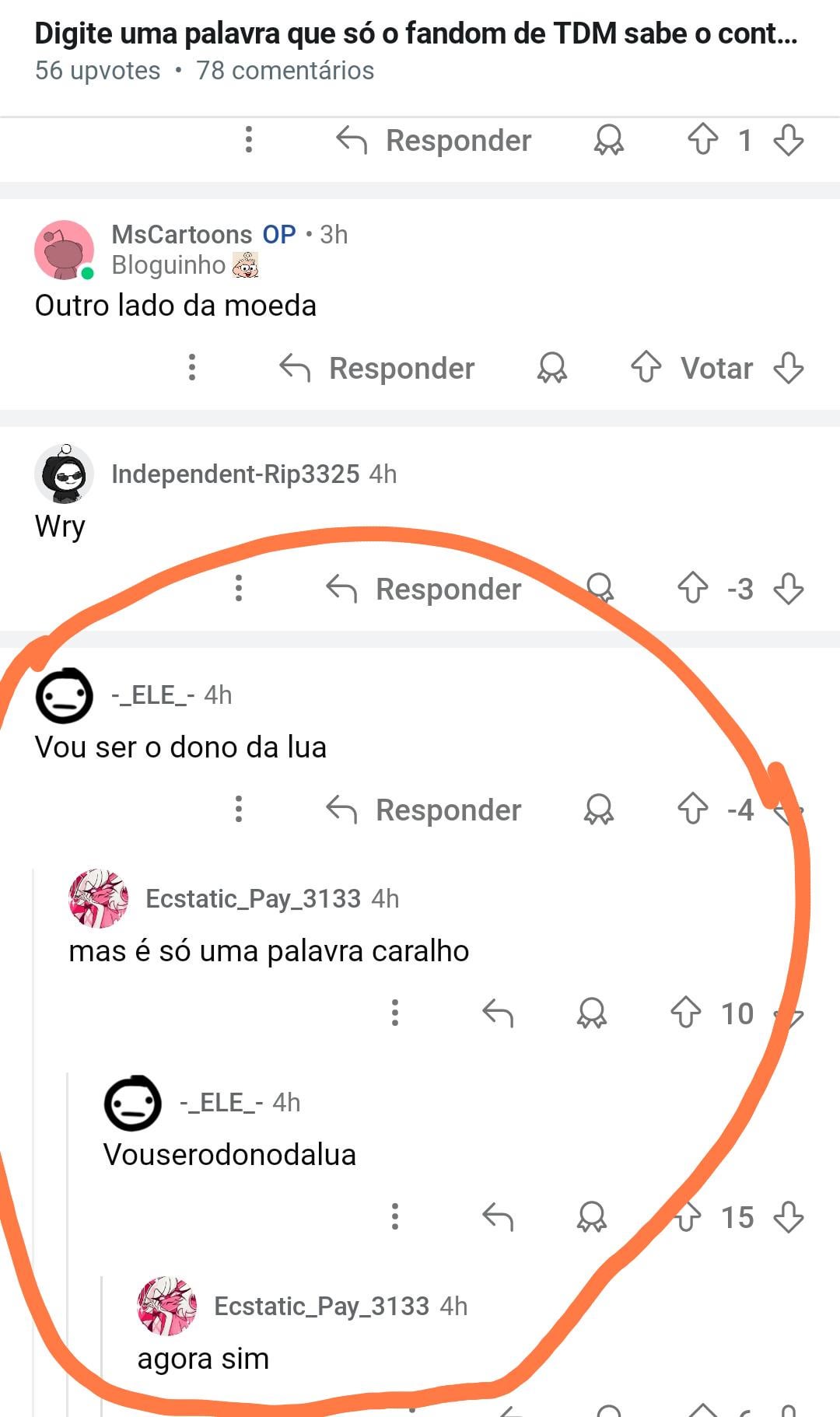Reply to Independent-Rip3325's "Wry" comment
The height and width of the screenshot is (1417, 840).
pos(425,589)
